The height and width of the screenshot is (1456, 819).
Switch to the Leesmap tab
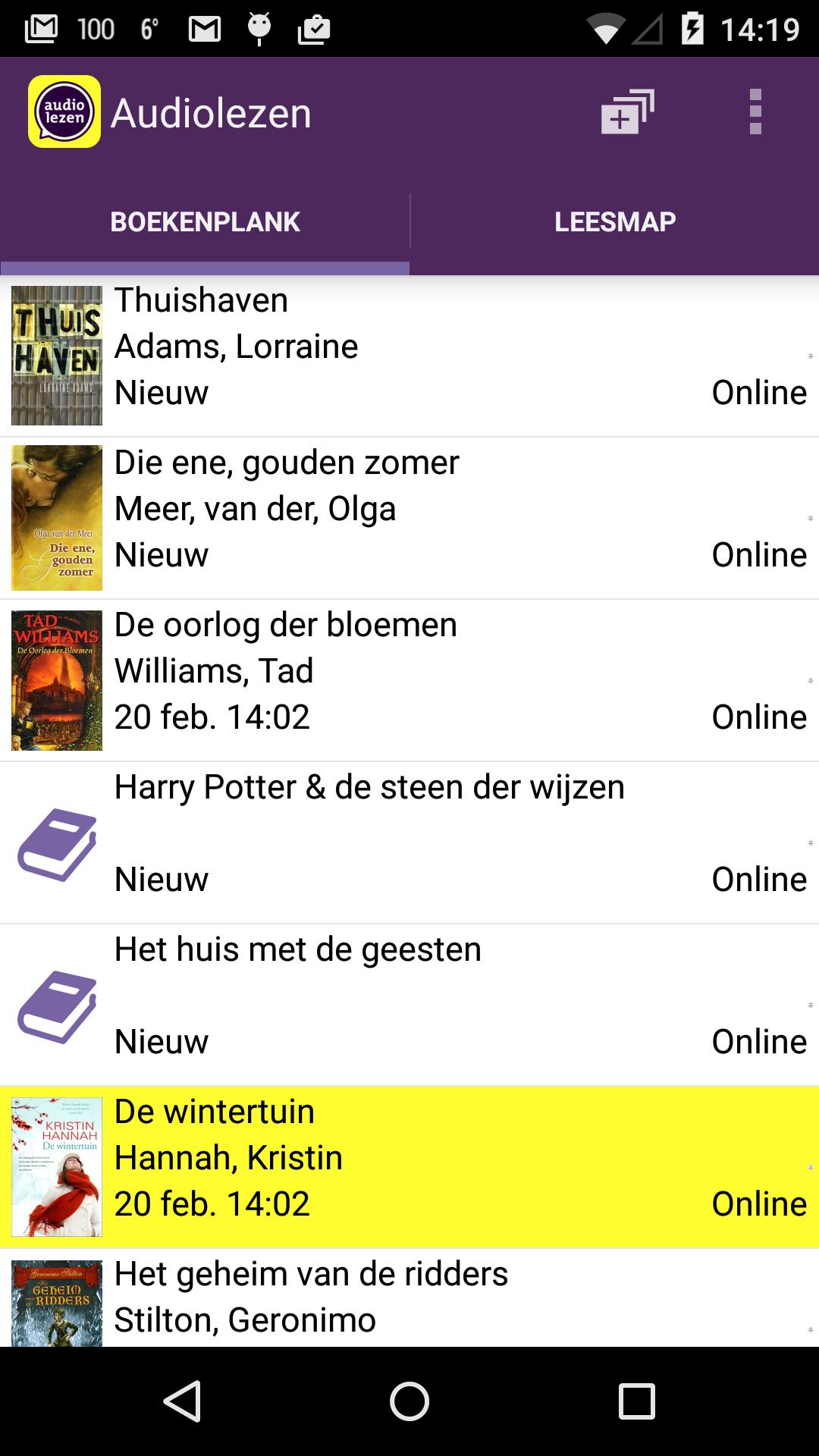pyautogui.click(x=614, y=221)
